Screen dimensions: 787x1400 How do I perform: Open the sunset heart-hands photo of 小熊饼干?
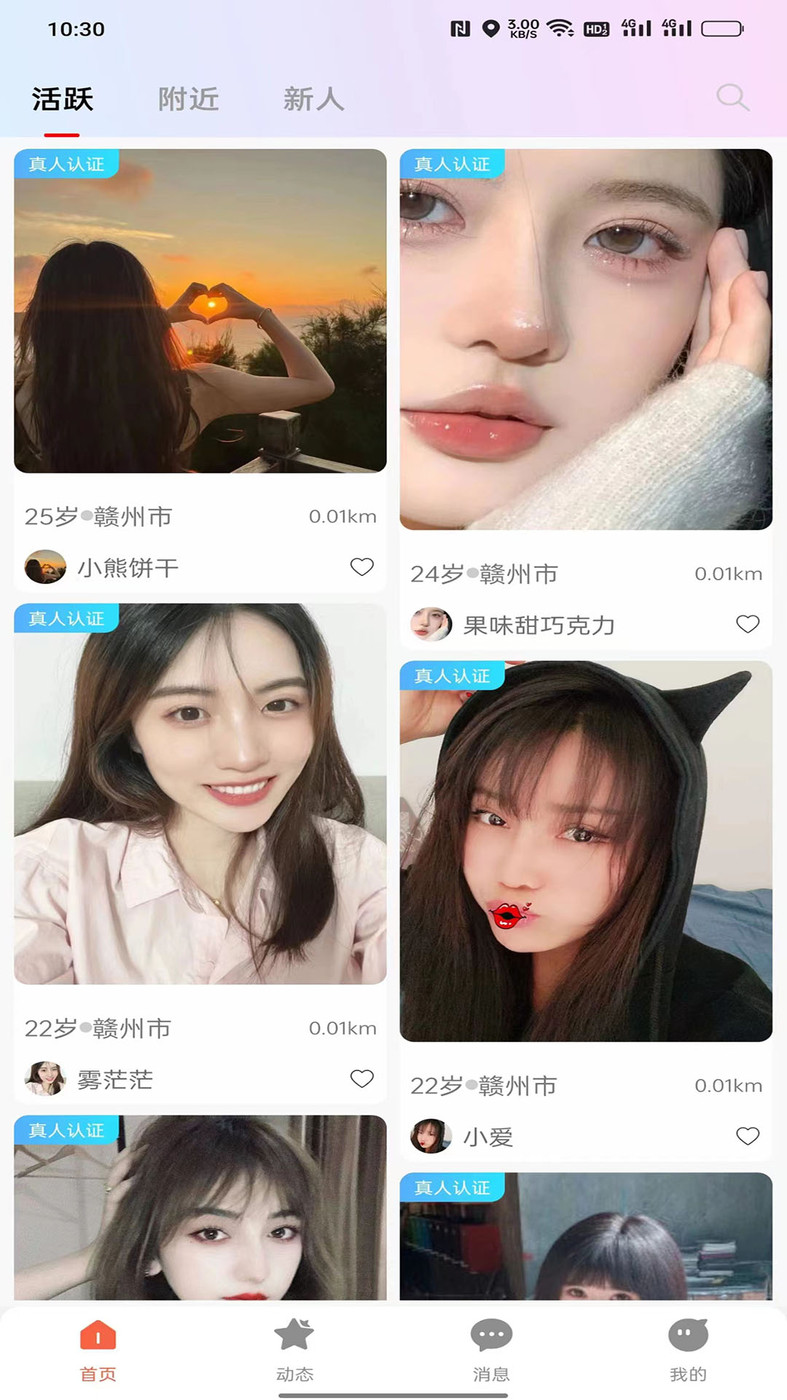coord(199,310)
